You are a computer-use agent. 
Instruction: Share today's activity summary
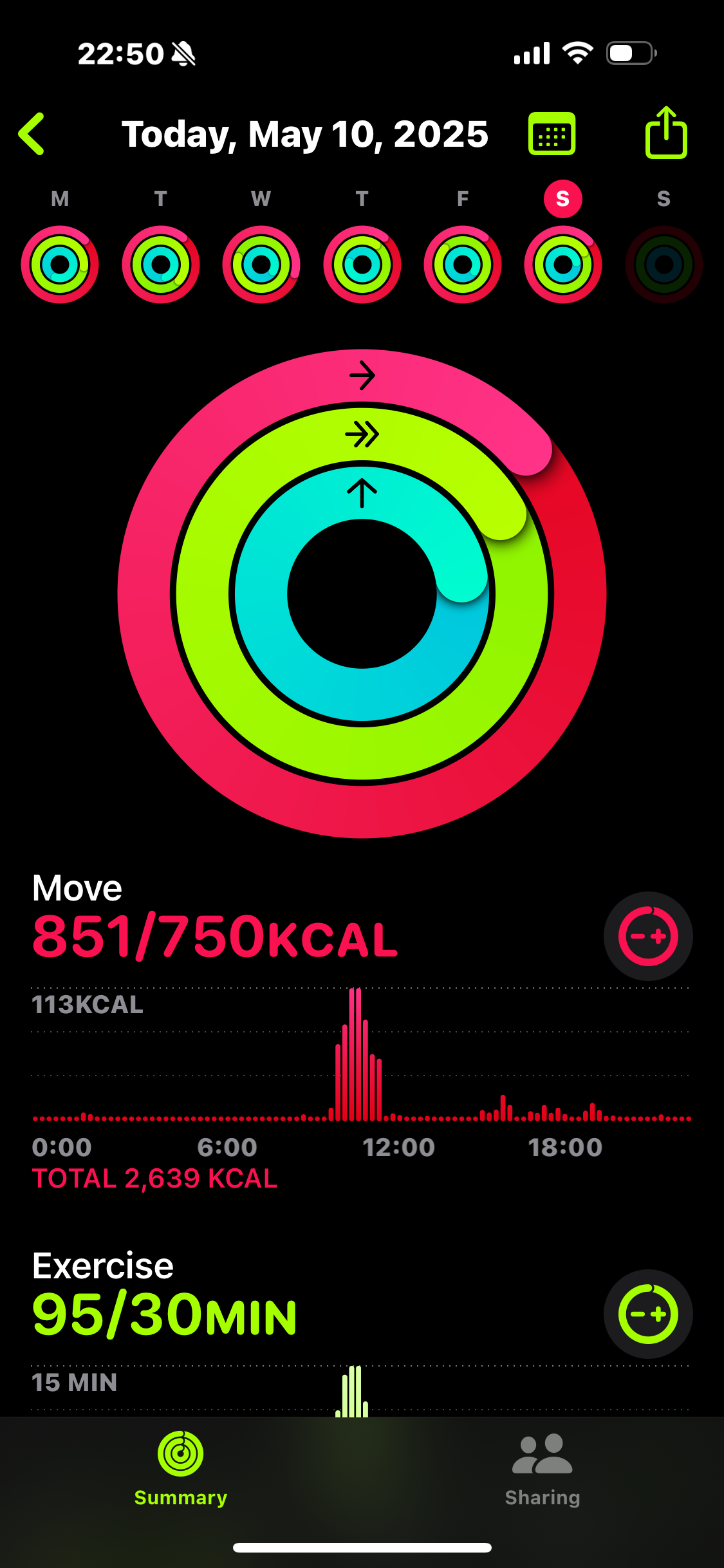[666, 133]
